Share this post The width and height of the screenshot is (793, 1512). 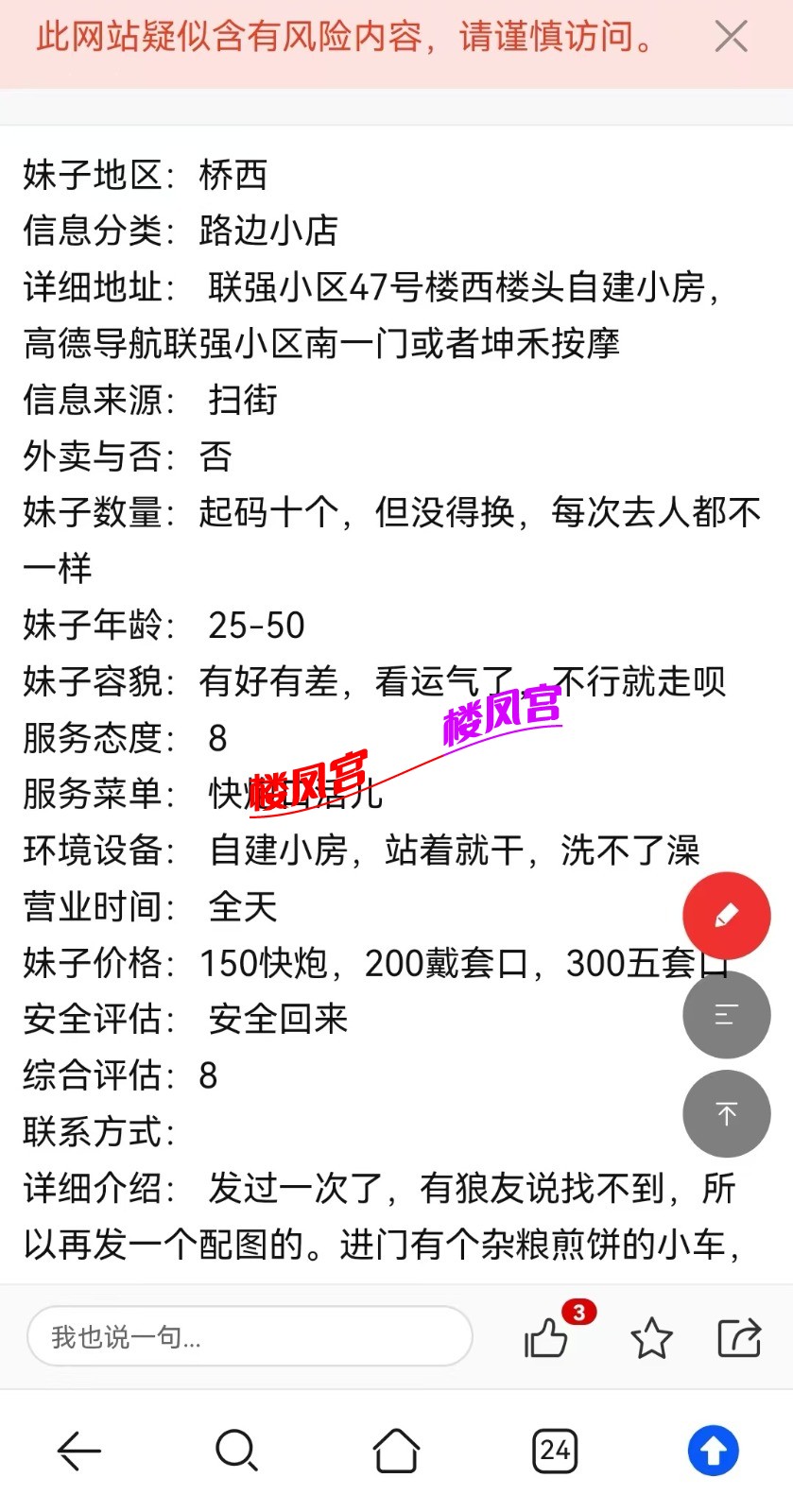pyautogui.click(x=739, y=1337)
